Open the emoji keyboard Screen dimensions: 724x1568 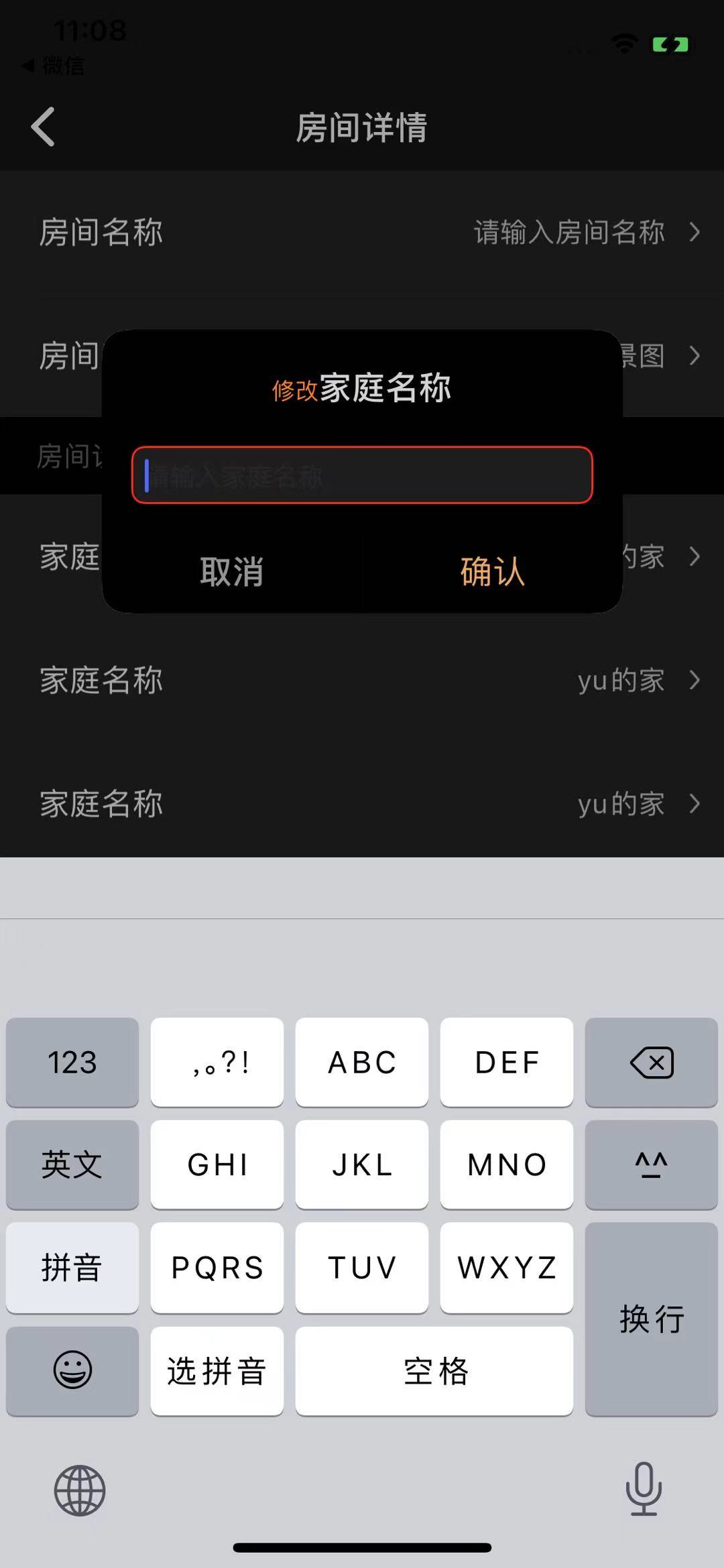(x=72, y=1371)
